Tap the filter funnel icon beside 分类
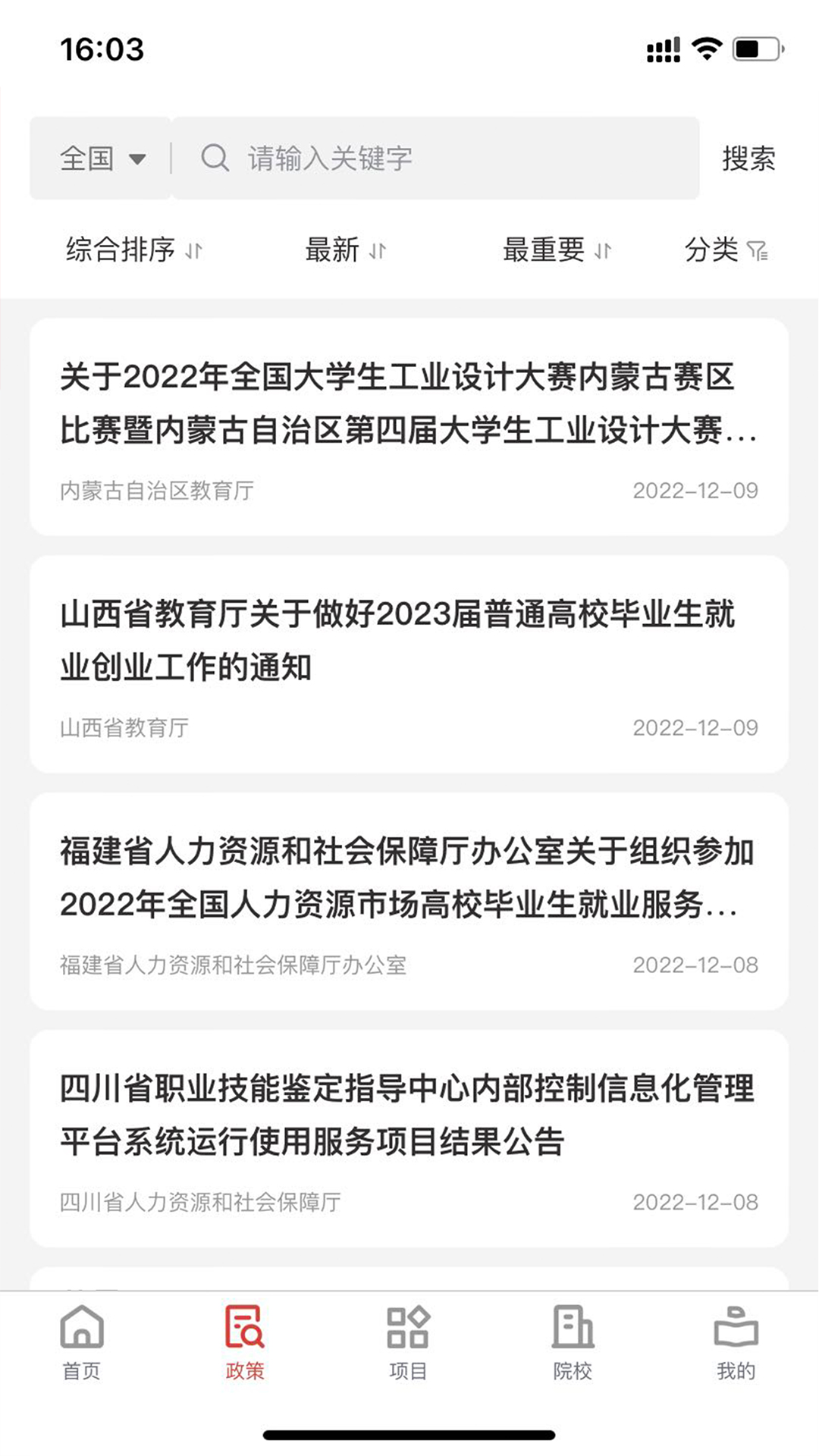The image size is (819, 1456). pyautogui.click(x=758, y=250)
